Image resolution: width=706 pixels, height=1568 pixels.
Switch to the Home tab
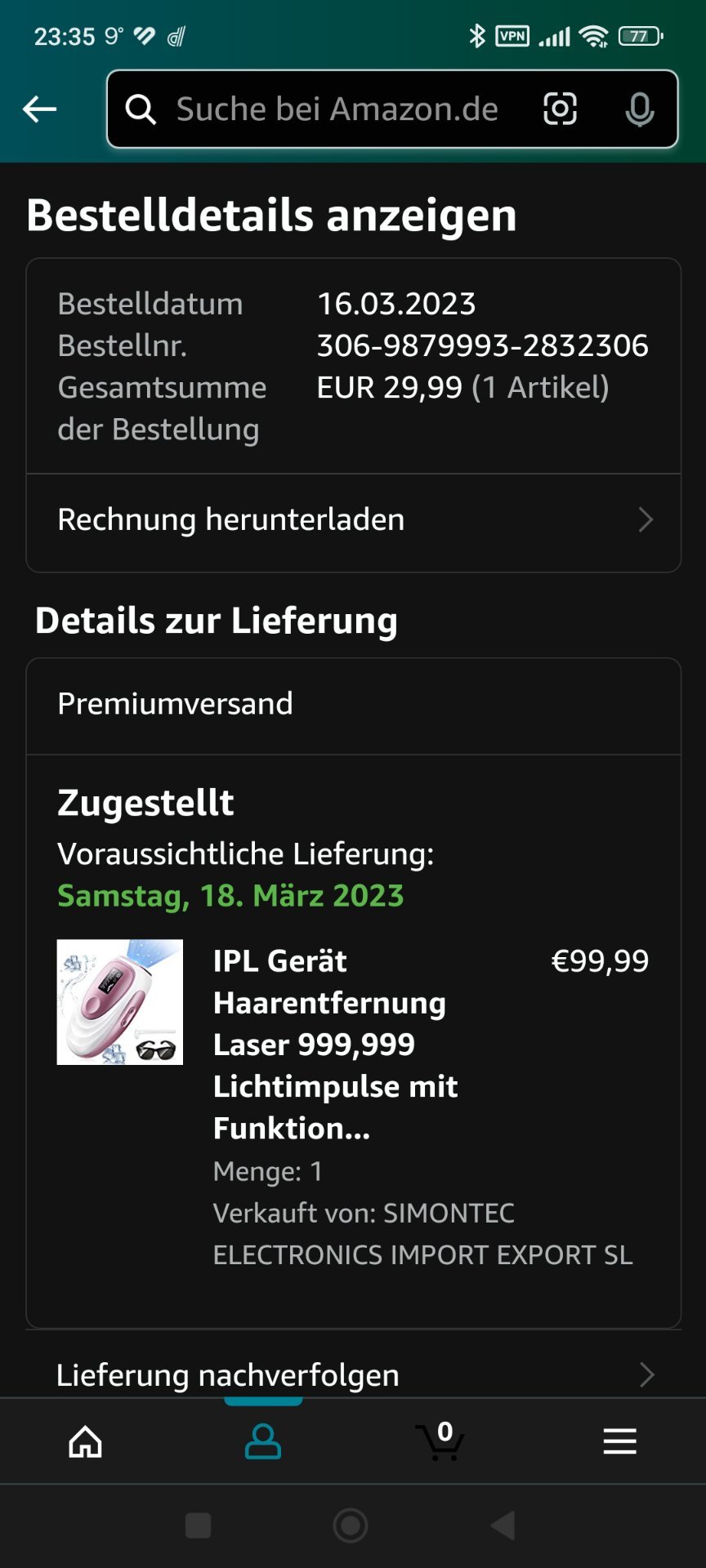(86, 1441)
